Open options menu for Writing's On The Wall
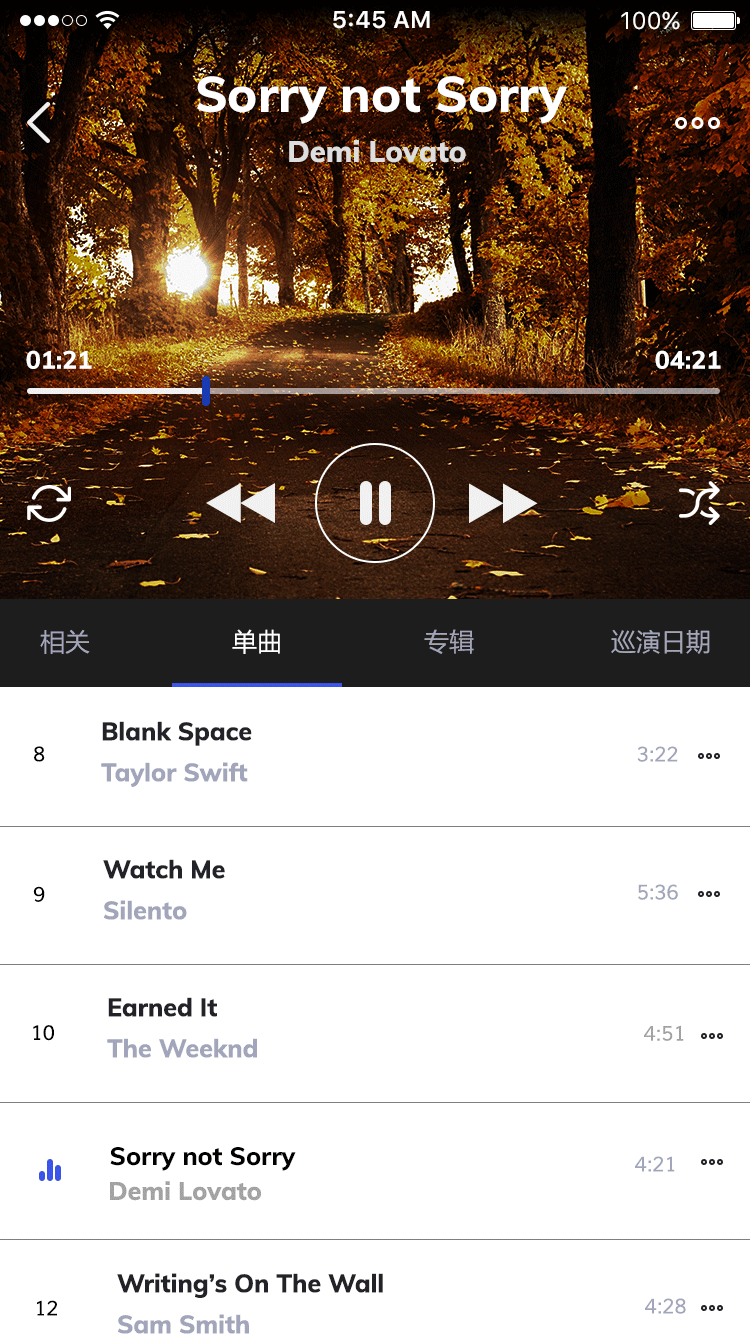 (x=711, y=1306)
